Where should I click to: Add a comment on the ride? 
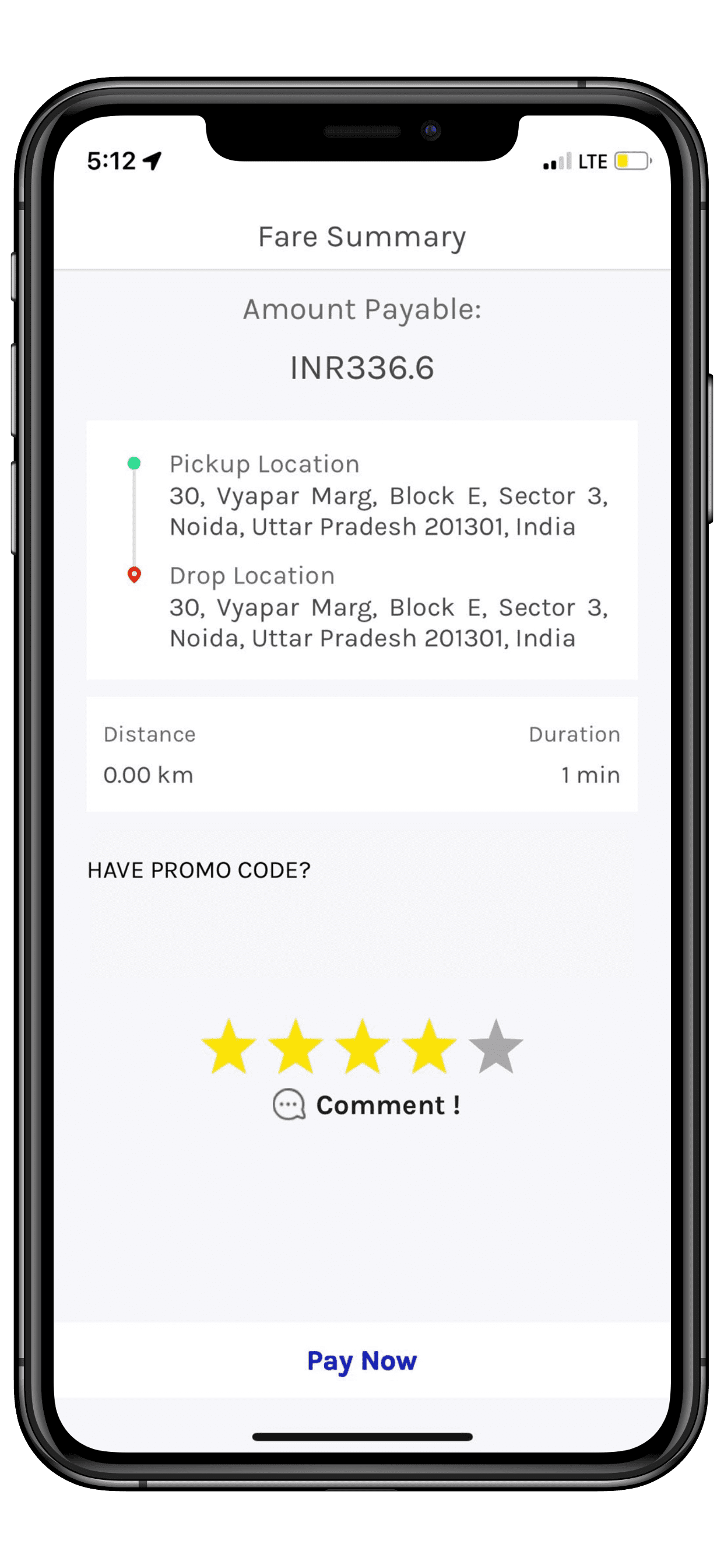click(366, 1105)
